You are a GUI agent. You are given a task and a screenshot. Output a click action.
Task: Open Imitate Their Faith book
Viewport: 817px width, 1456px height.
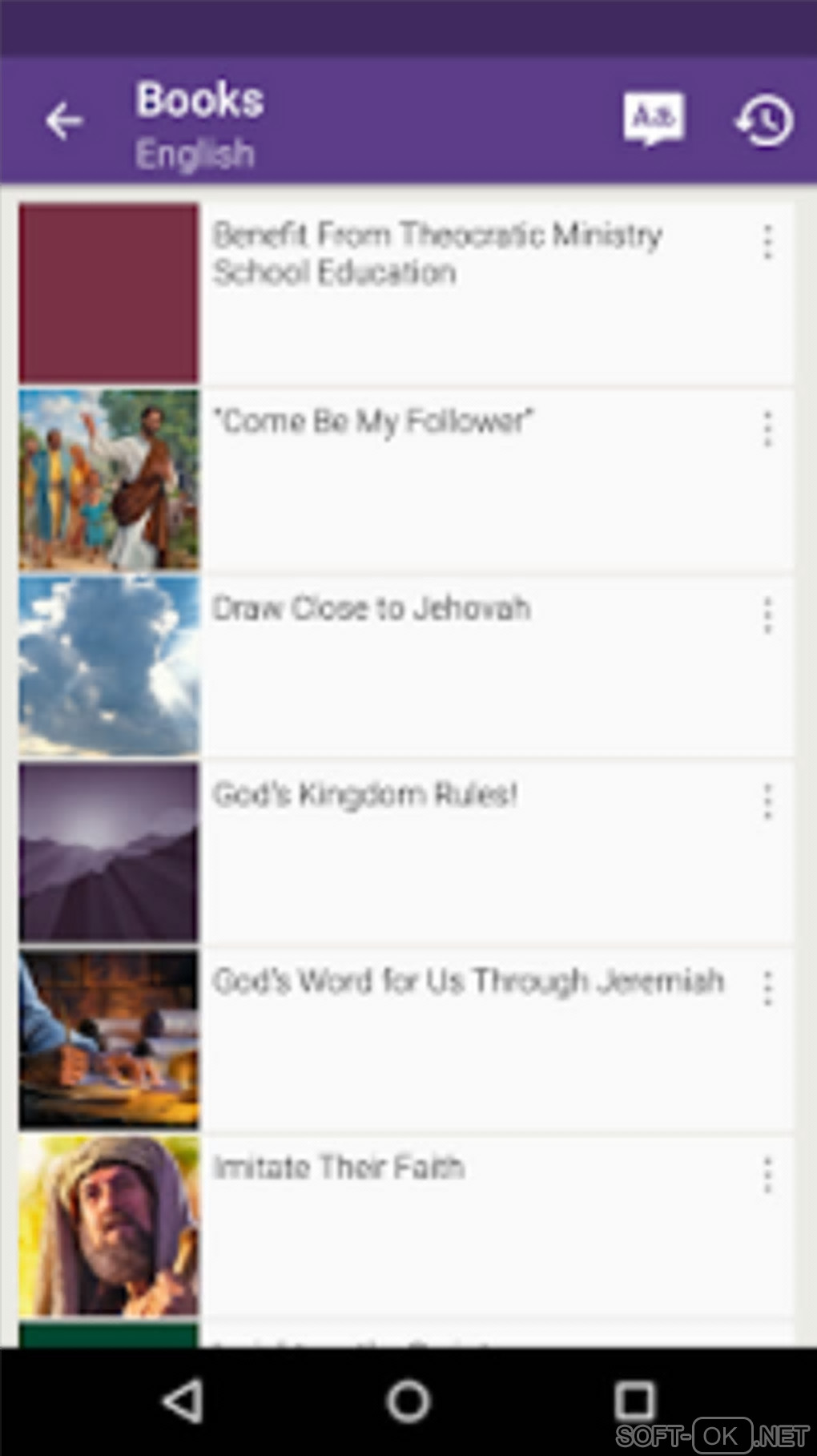[x=338, y=1168]
